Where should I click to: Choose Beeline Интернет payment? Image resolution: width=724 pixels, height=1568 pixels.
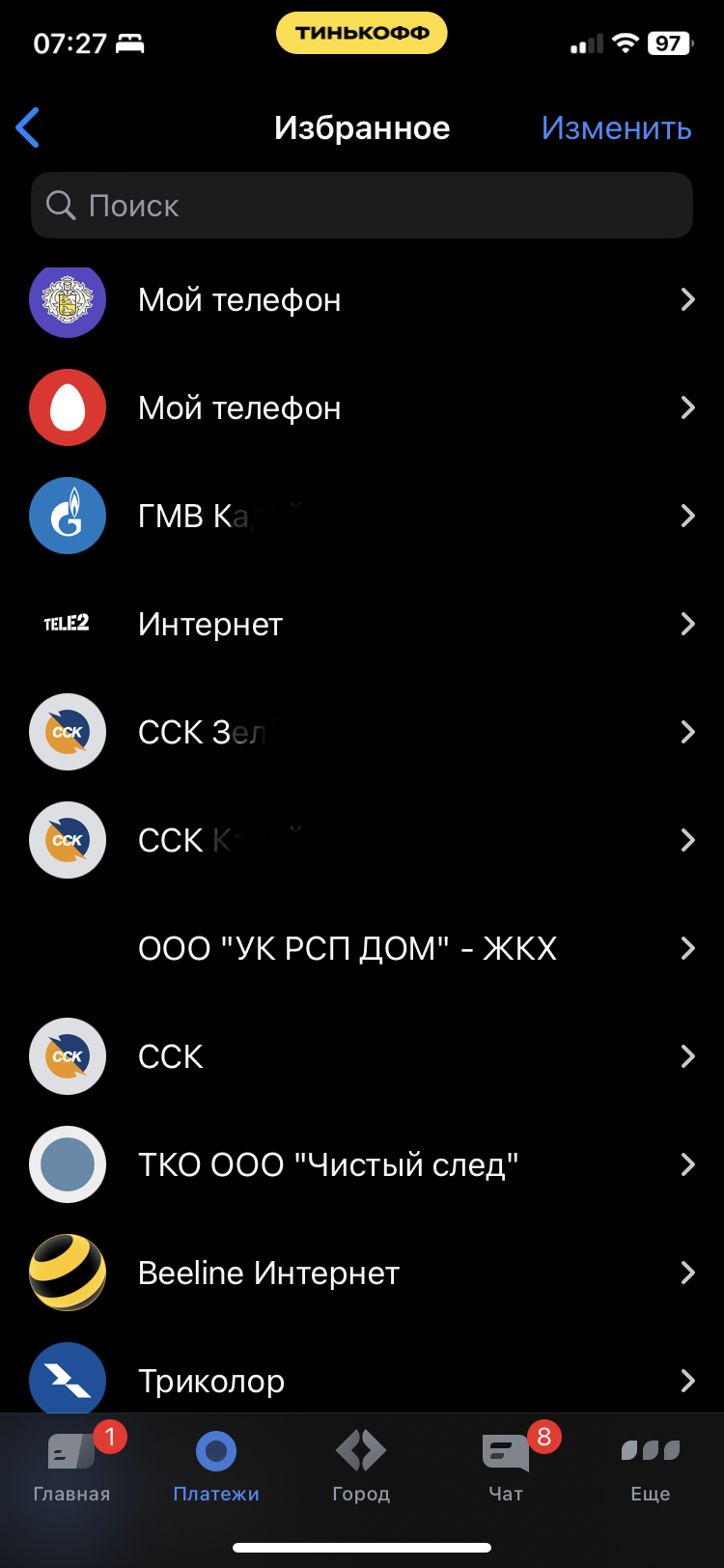(362, 1274)
